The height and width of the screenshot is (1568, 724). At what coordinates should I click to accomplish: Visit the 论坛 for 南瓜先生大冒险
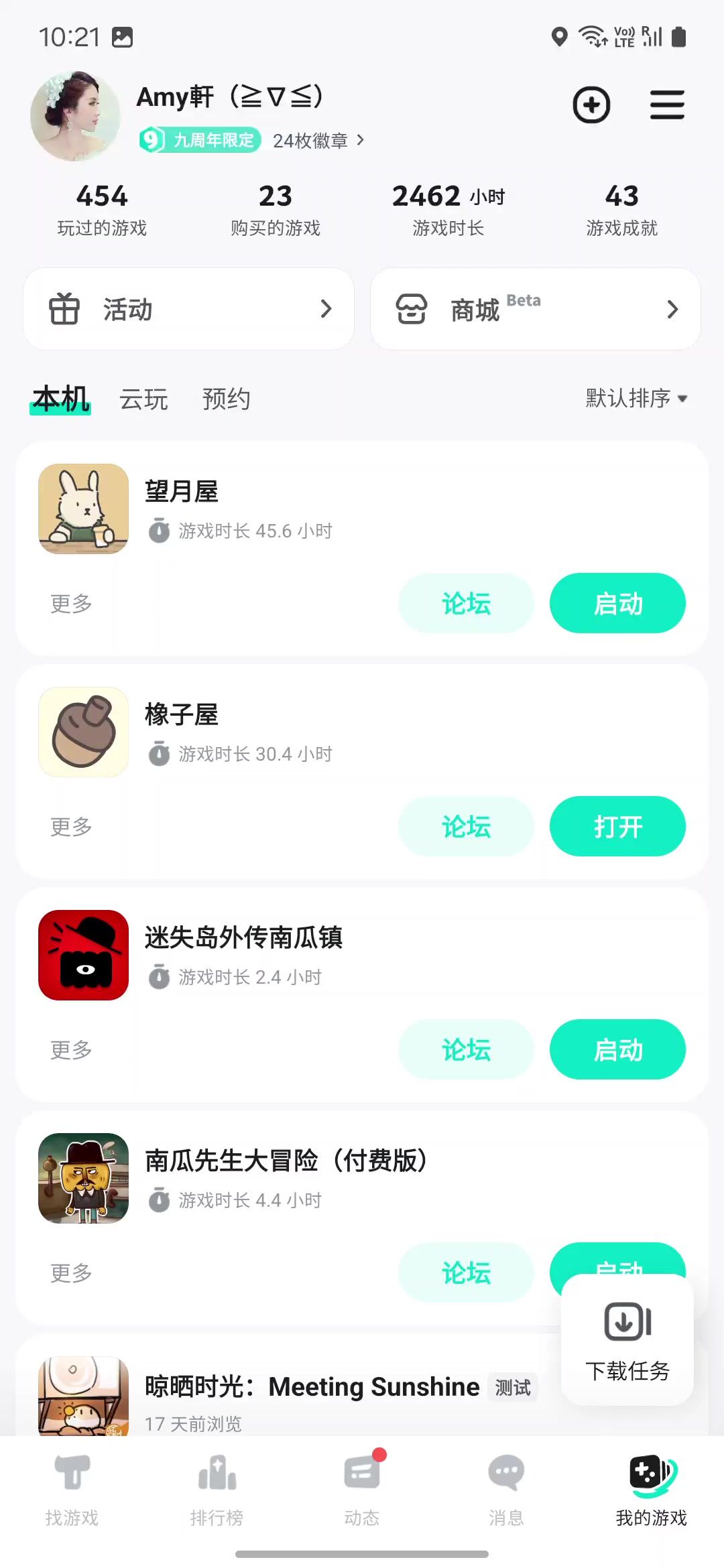(466, 1272)
